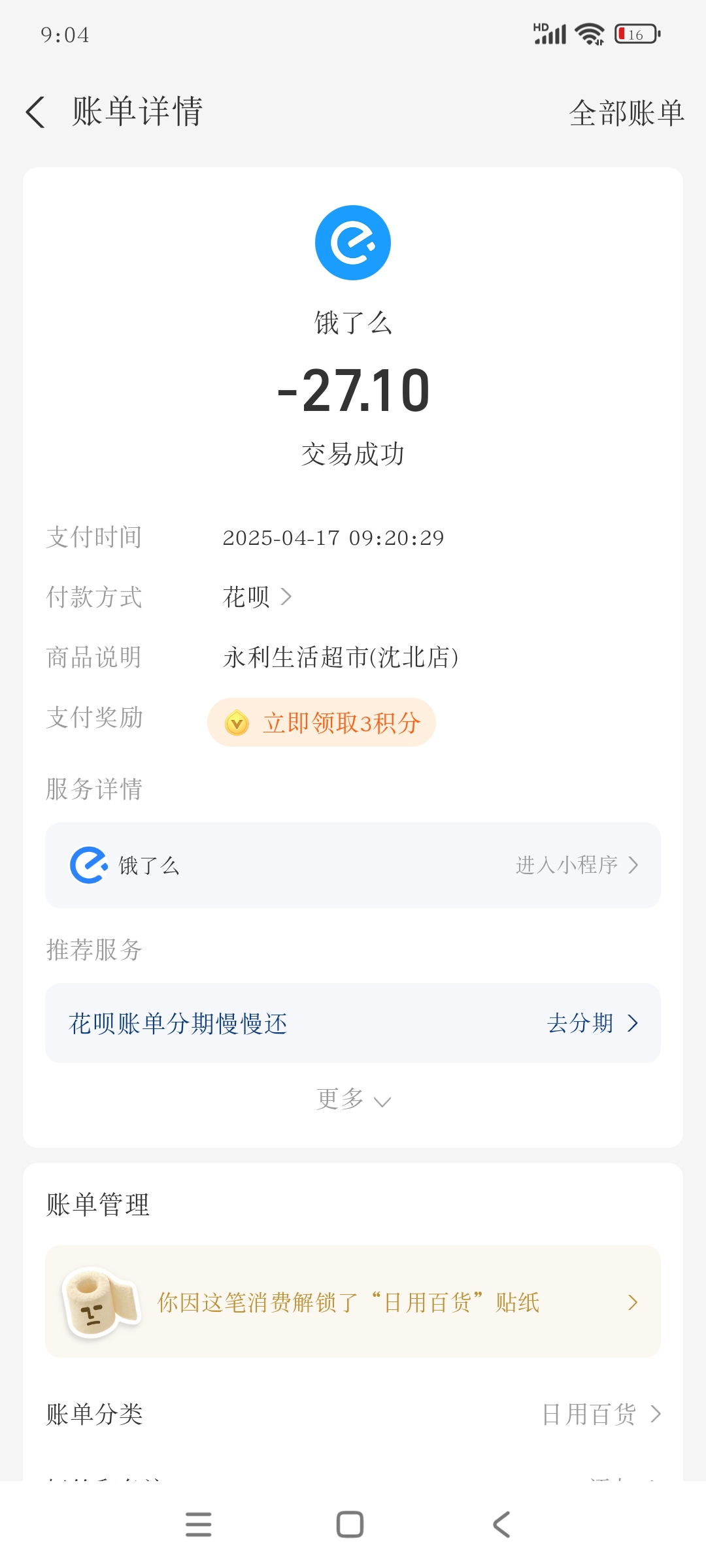Open system recent apps menu
The width and height of the screenshot is (706, 1568).
pos(199,1524)
